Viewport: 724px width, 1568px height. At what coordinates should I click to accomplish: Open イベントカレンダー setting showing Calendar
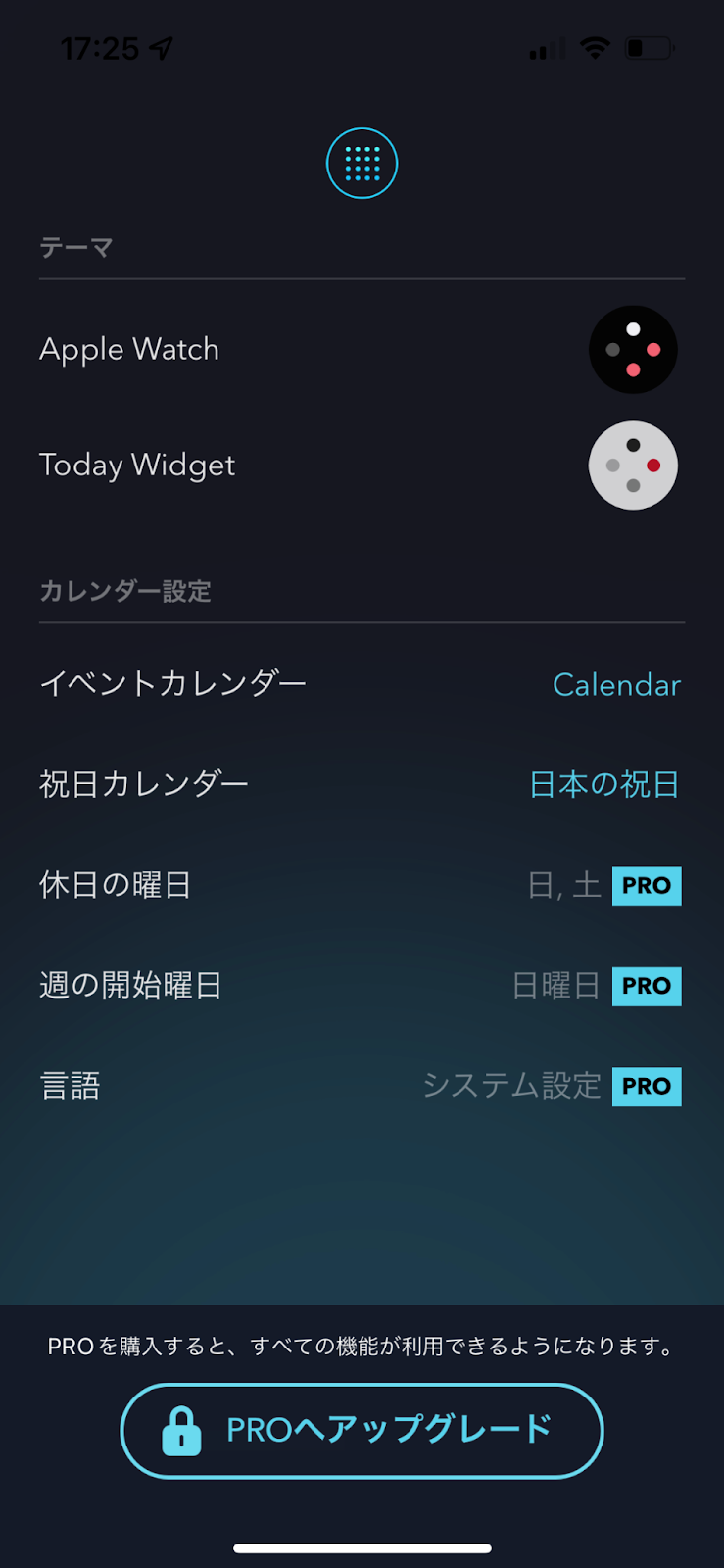point(362,684)
